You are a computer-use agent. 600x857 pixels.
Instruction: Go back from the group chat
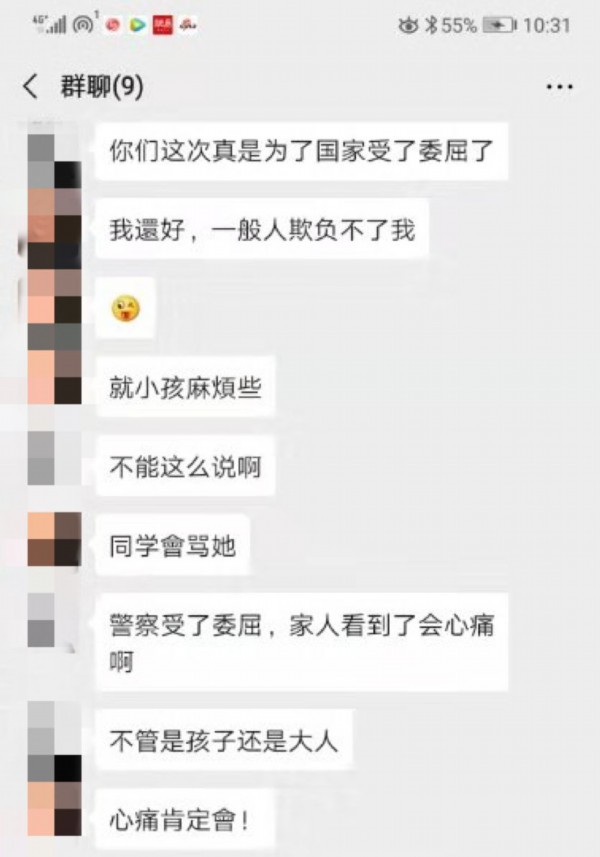click(30, 87)
